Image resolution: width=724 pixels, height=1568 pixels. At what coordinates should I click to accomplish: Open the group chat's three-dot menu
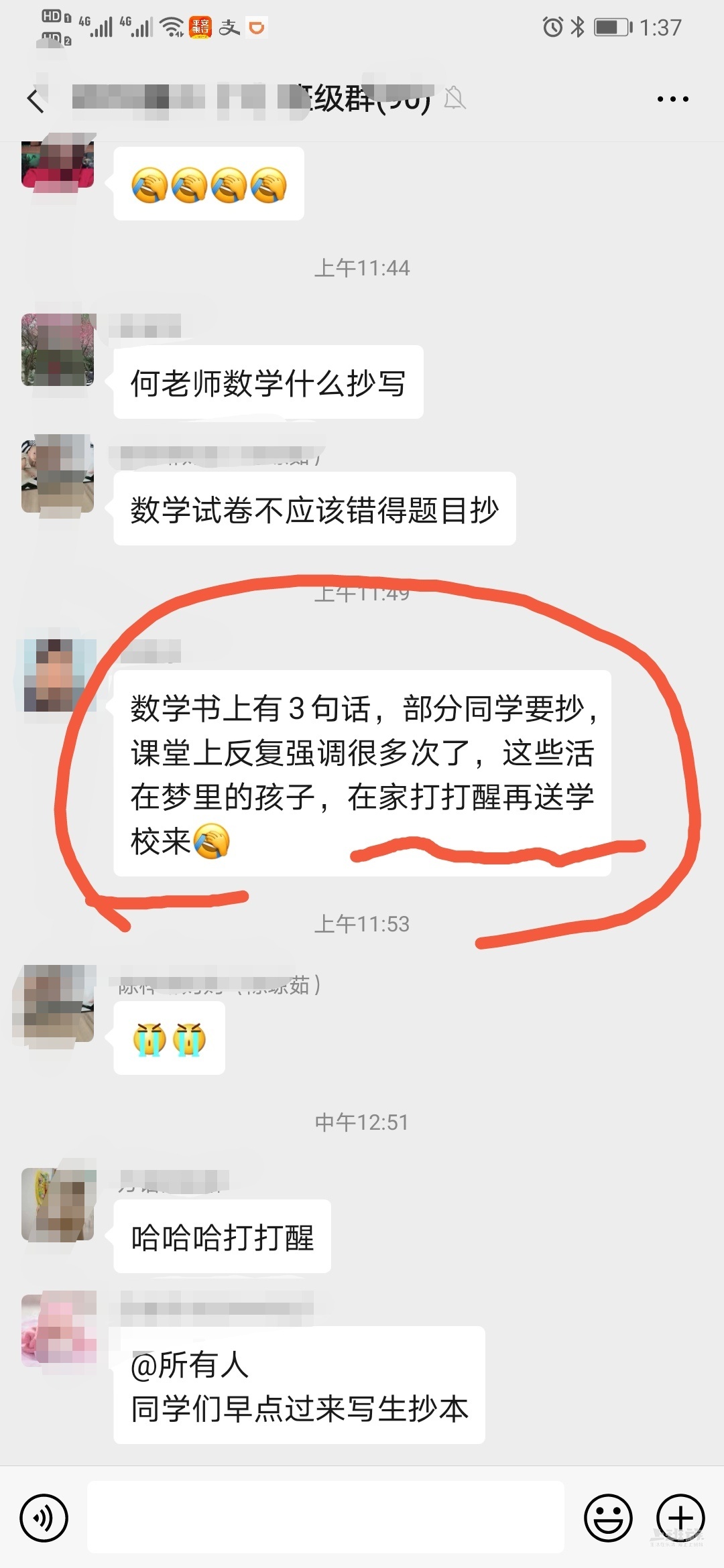pyautogui.click(x=672, y=99)
